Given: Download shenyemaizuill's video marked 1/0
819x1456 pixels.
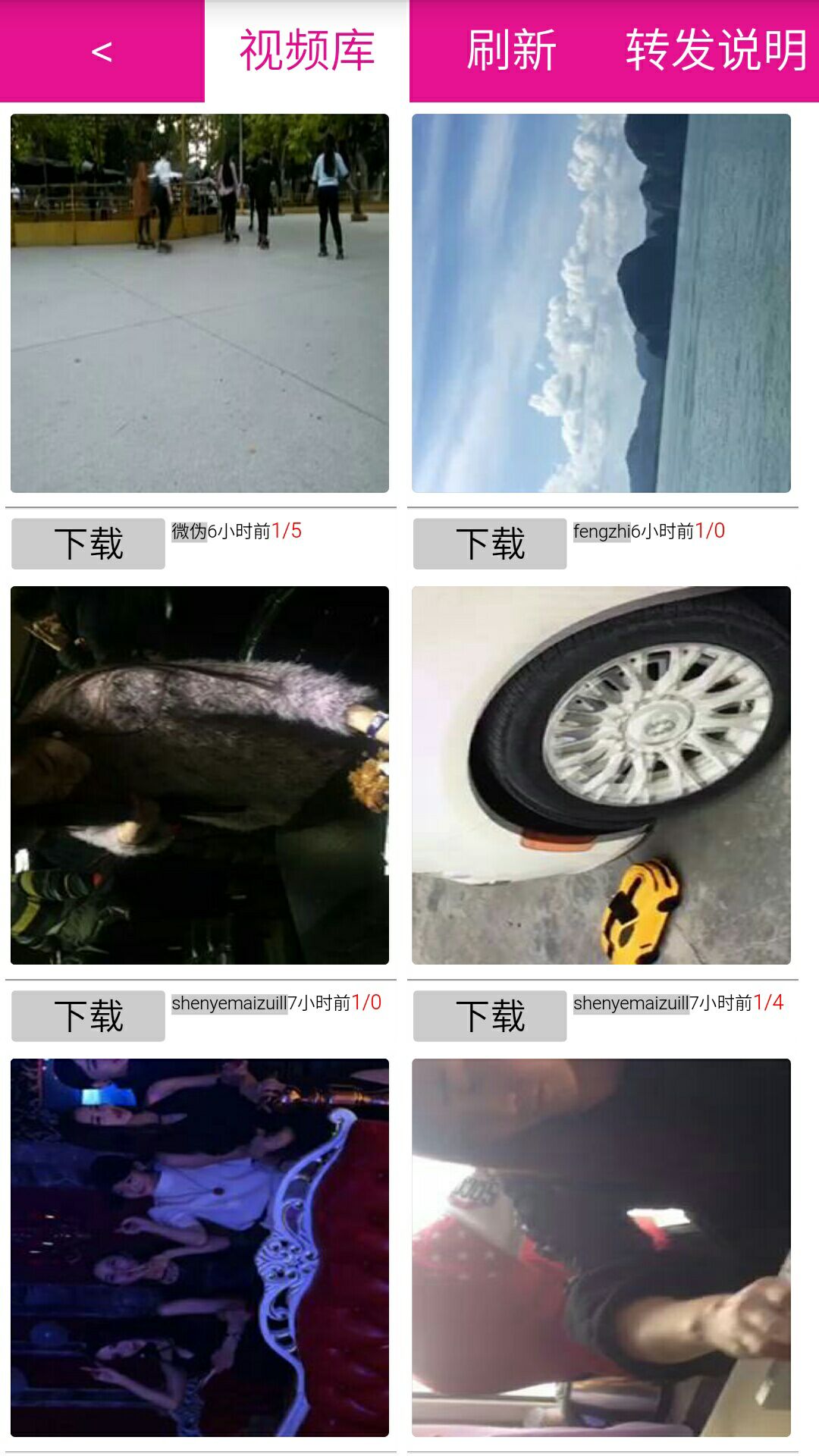Looking at the screenshot, I should (88, 1016).
